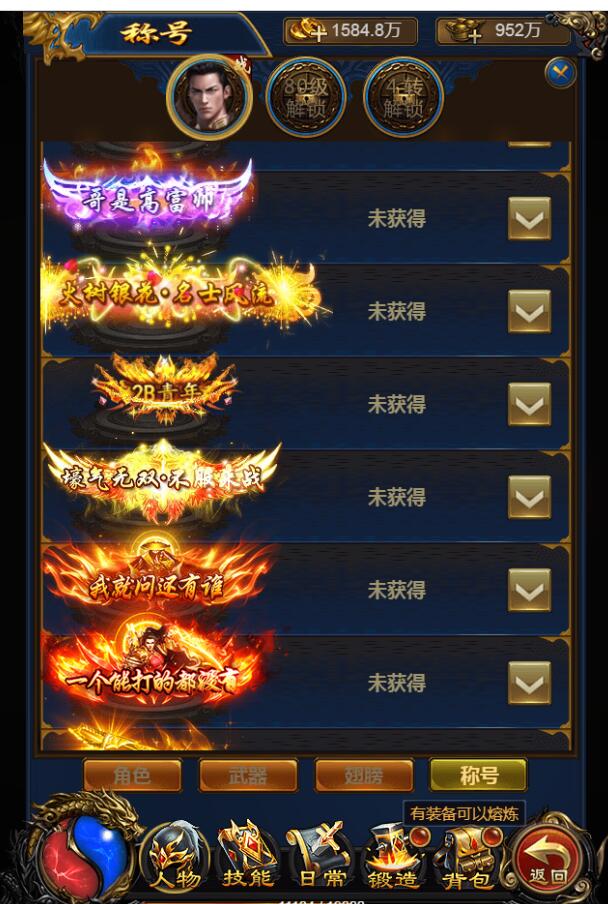Expand the 哥是高富帅 title row

pyautogui.click(x=529, y=218)
